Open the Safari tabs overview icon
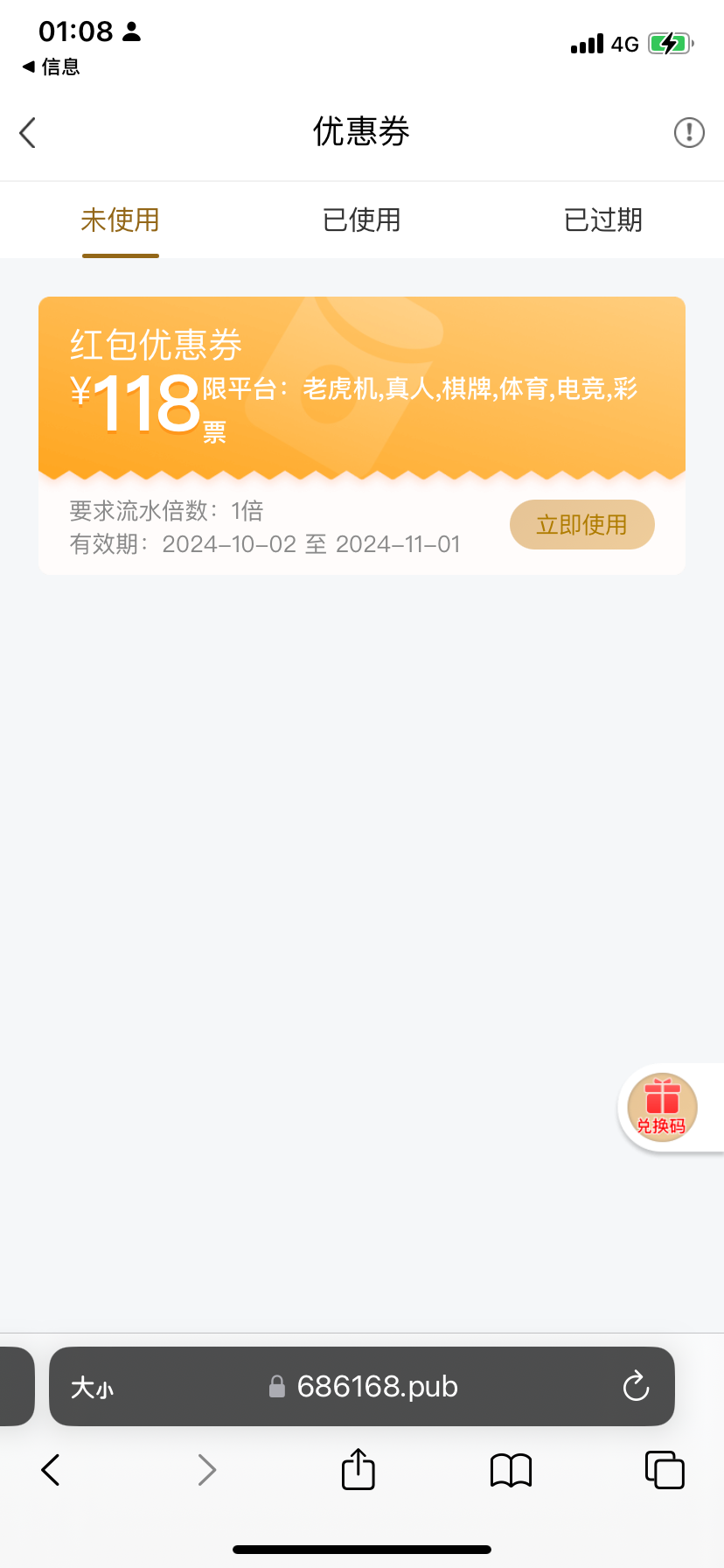 pos(665,1469)
